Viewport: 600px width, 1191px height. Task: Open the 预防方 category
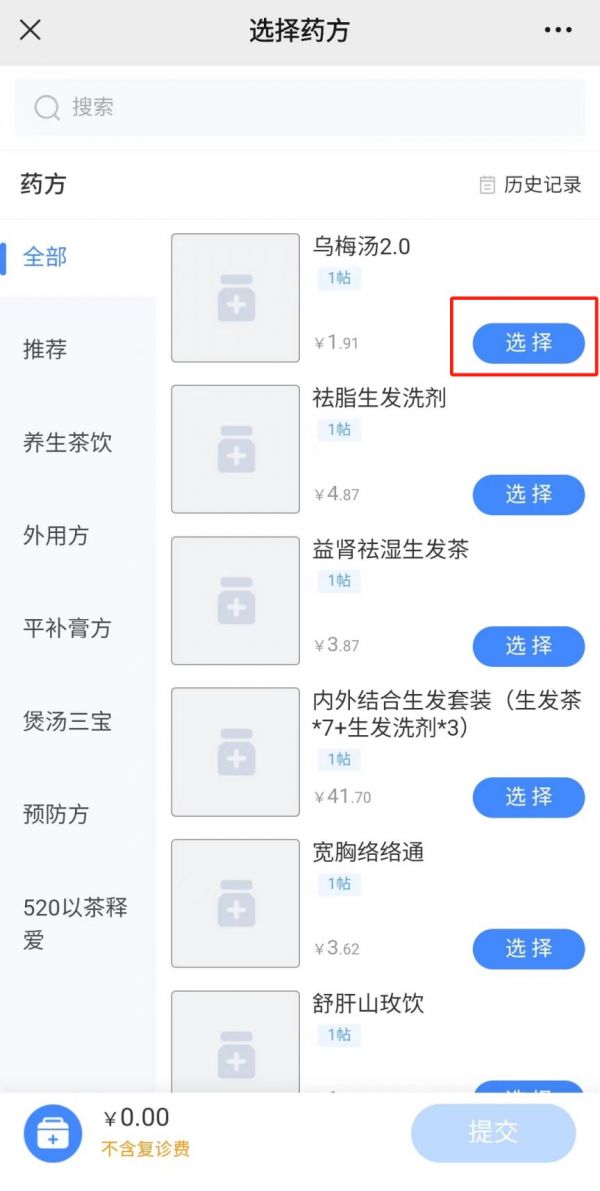pyautogui.click(x=56, y=814)
